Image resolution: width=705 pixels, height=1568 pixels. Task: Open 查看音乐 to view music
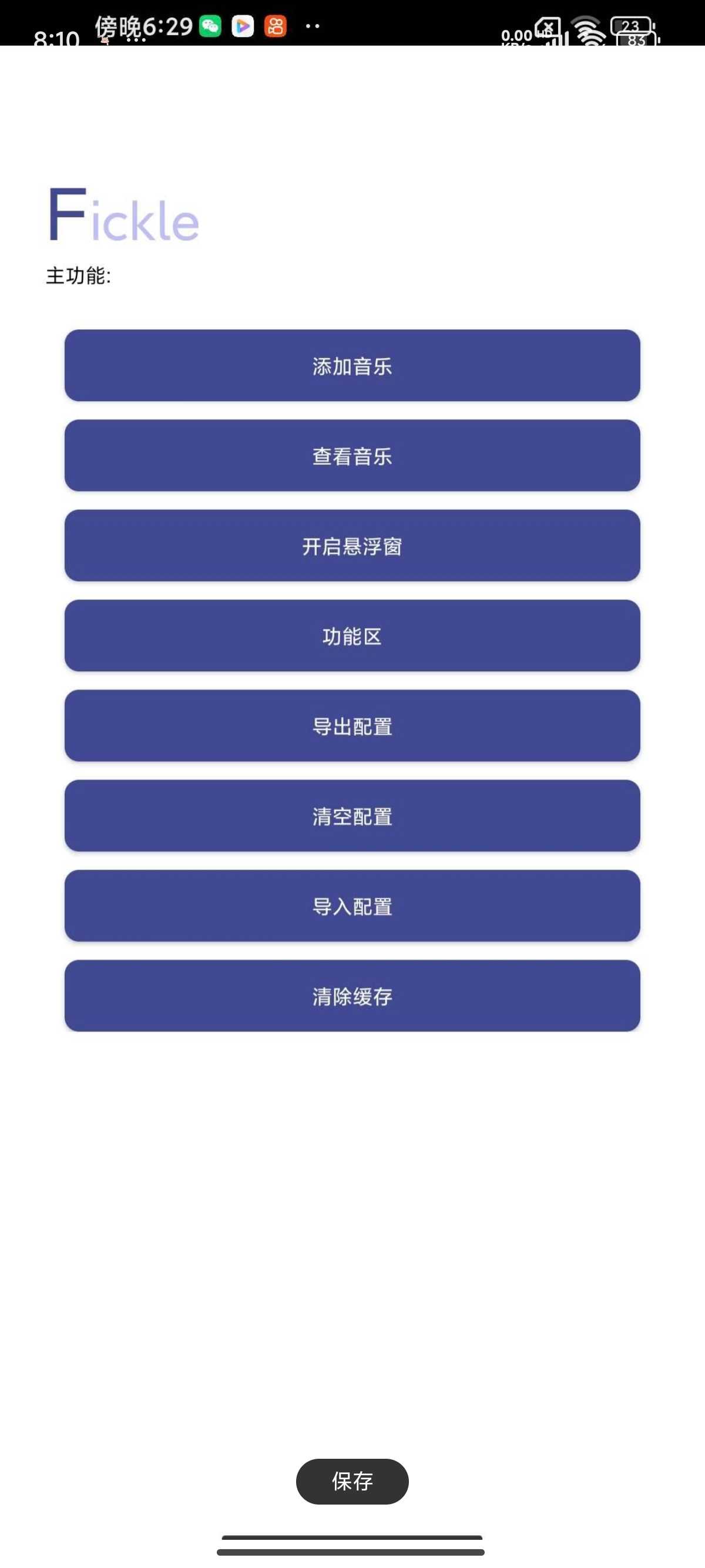tap(352, 455)
